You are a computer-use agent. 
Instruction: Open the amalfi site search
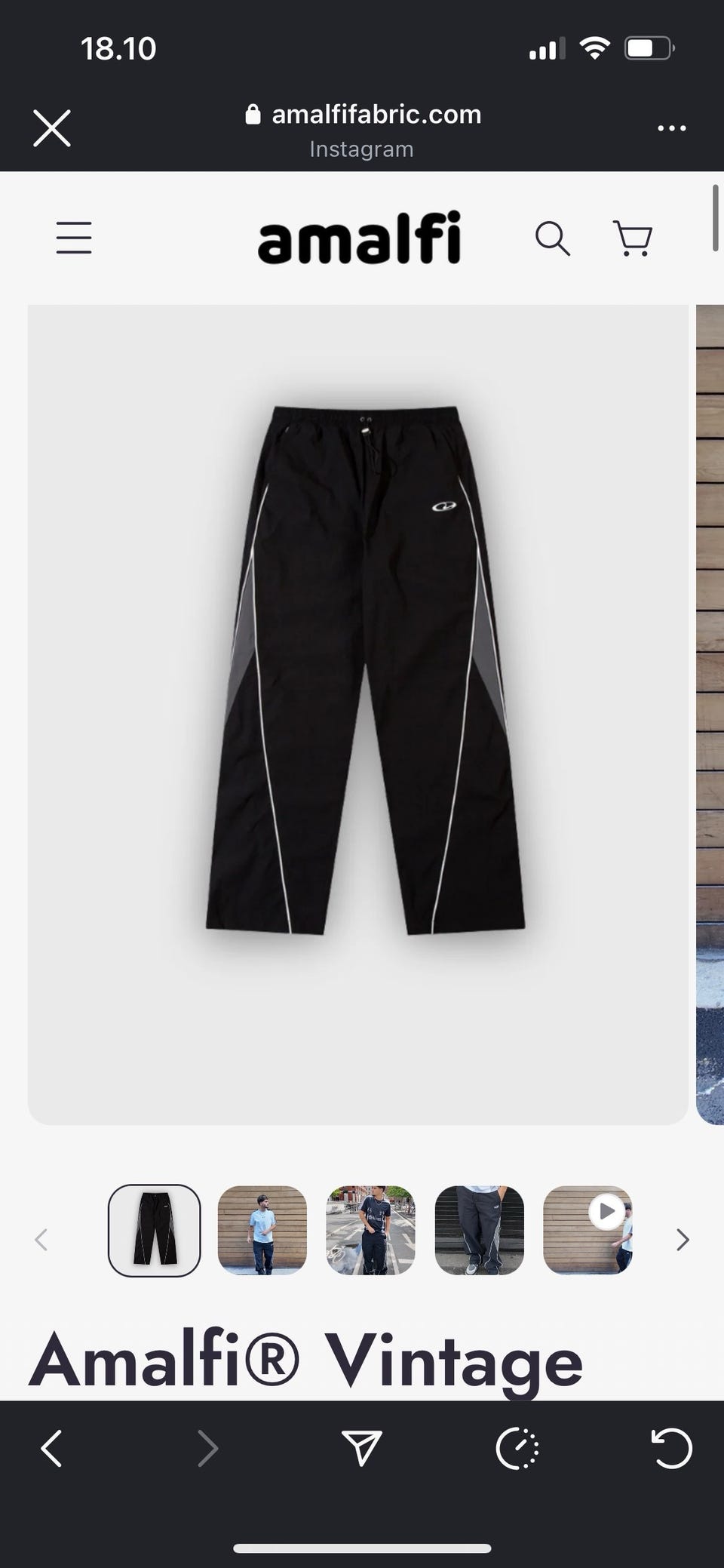(x=552, y=238)
